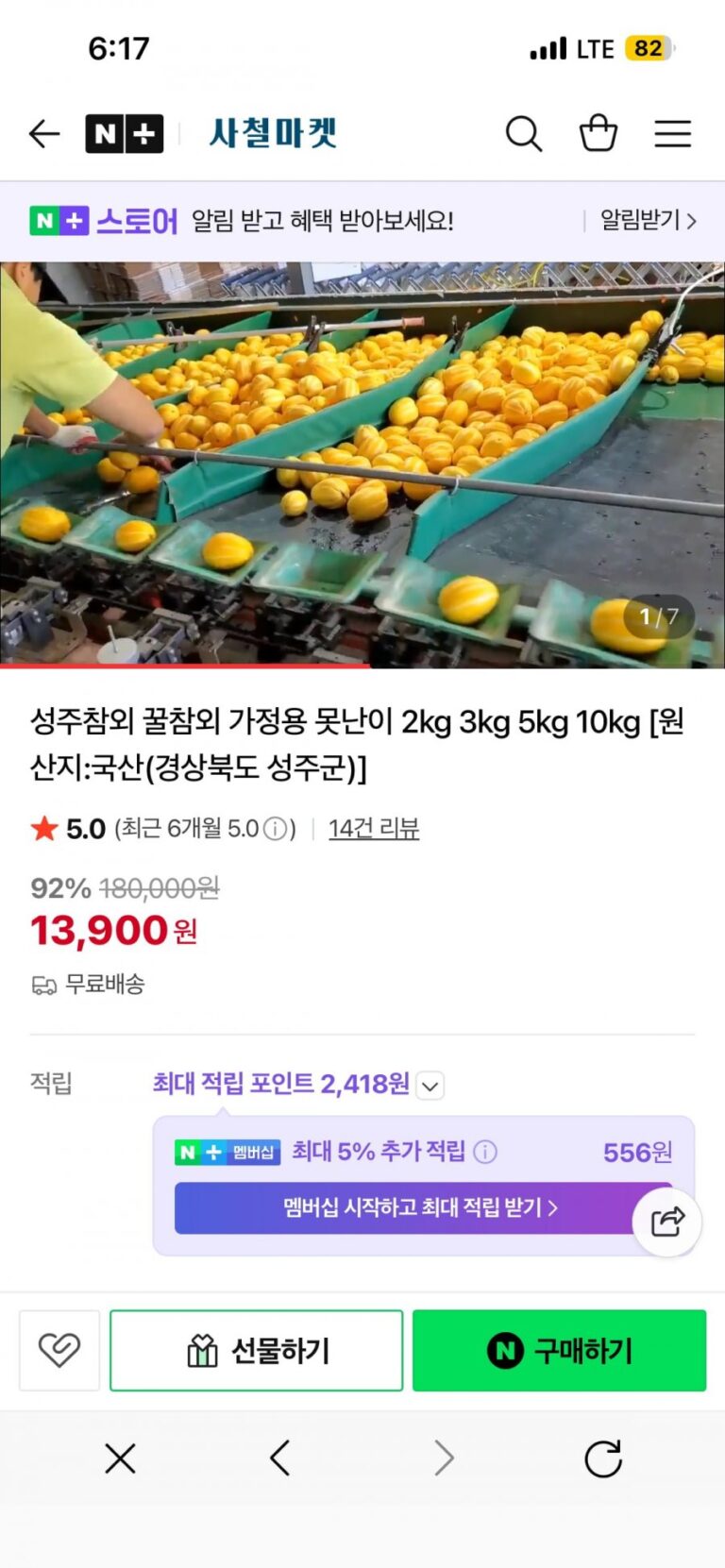Go back using the top arrow
The width and height of the screenshot is (725, 1568).
coord(44,134)
